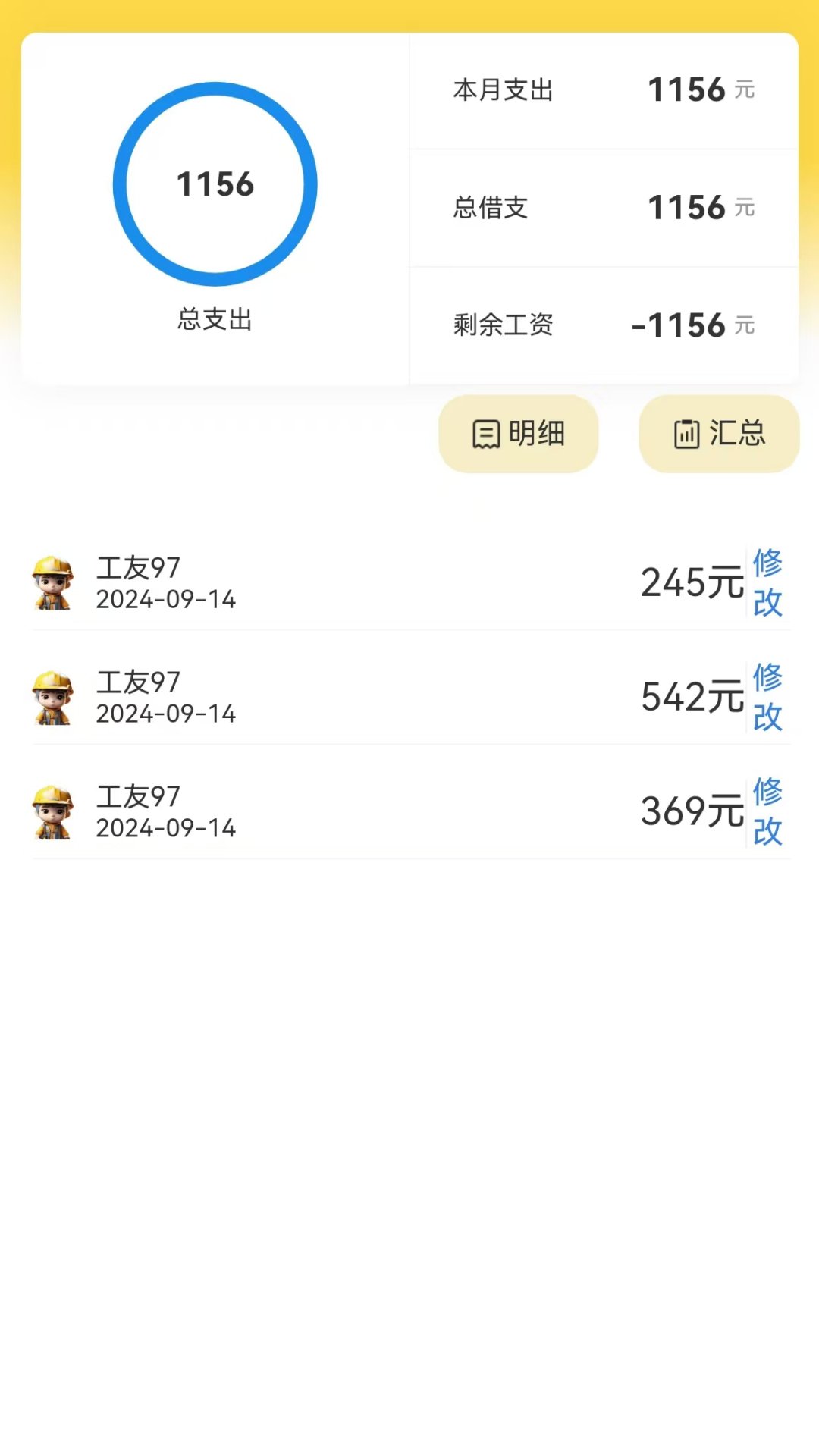The width and height of the screenshot is (819, 1456).
Task: Click the 1156 total inside the circle
Action: (215, 184)
